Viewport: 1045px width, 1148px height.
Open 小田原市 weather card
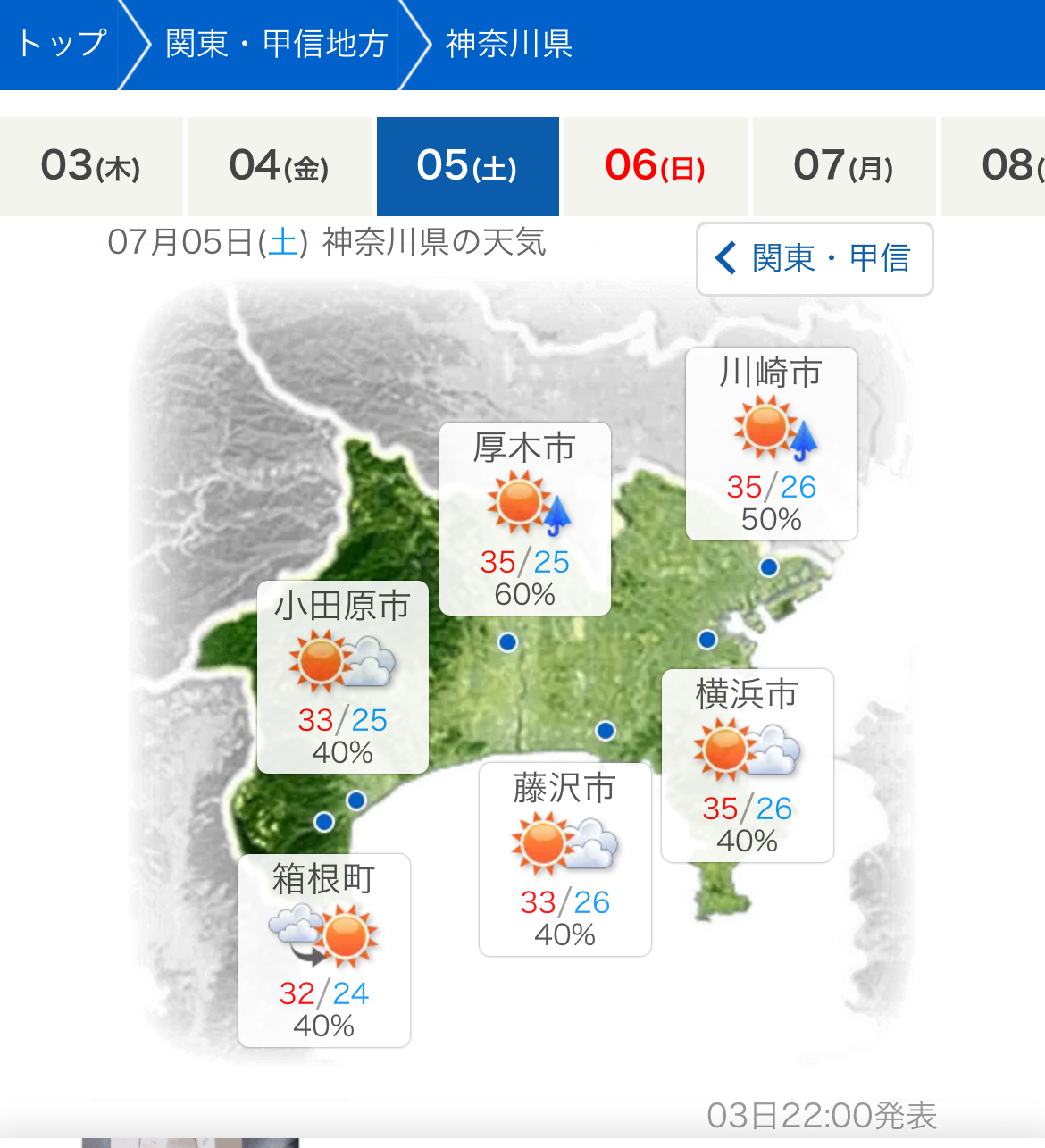[x=342, y=677]
